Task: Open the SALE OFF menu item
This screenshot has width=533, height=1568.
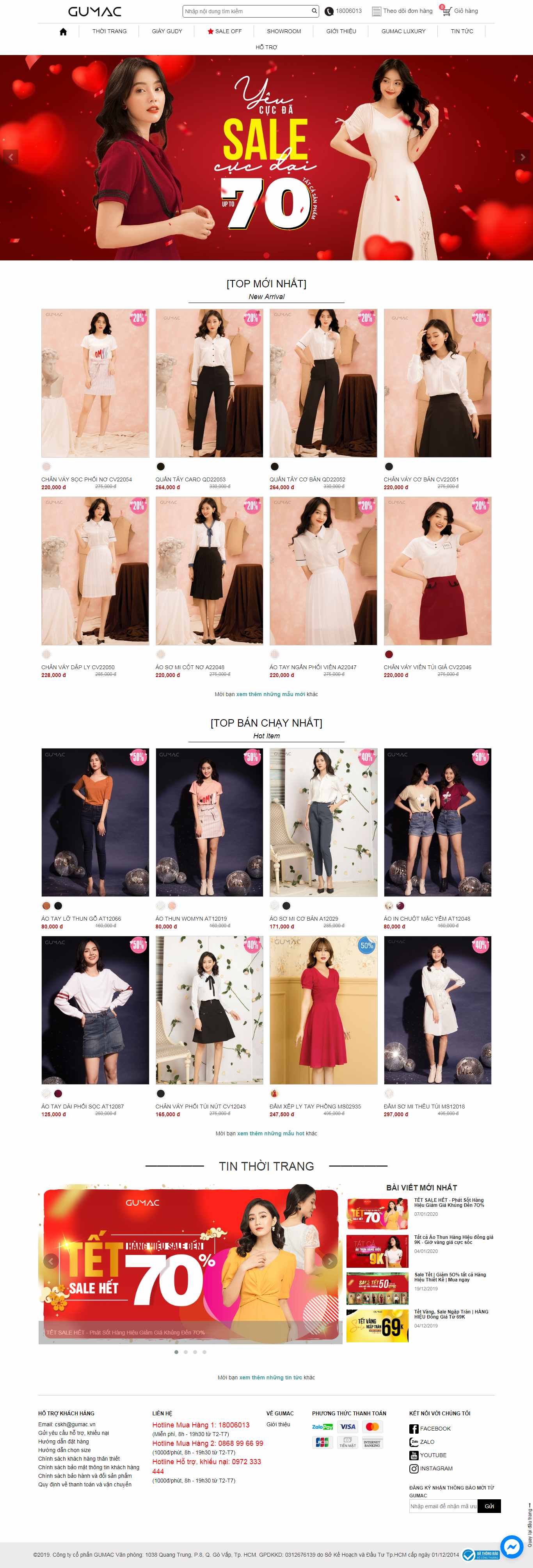Action: coord(224,31)
